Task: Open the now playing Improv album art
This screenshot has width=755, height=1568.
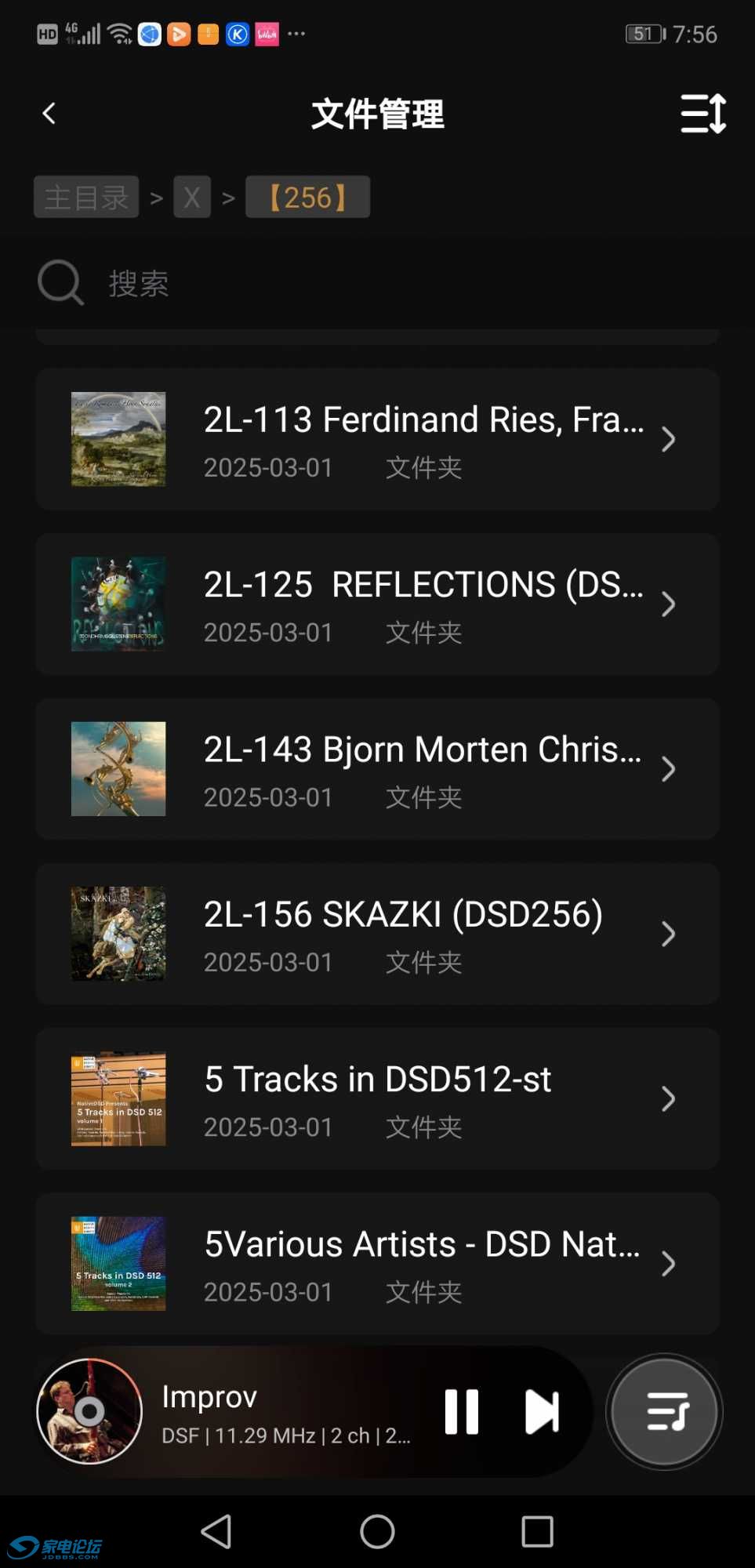Action: tap(89, 1411)
